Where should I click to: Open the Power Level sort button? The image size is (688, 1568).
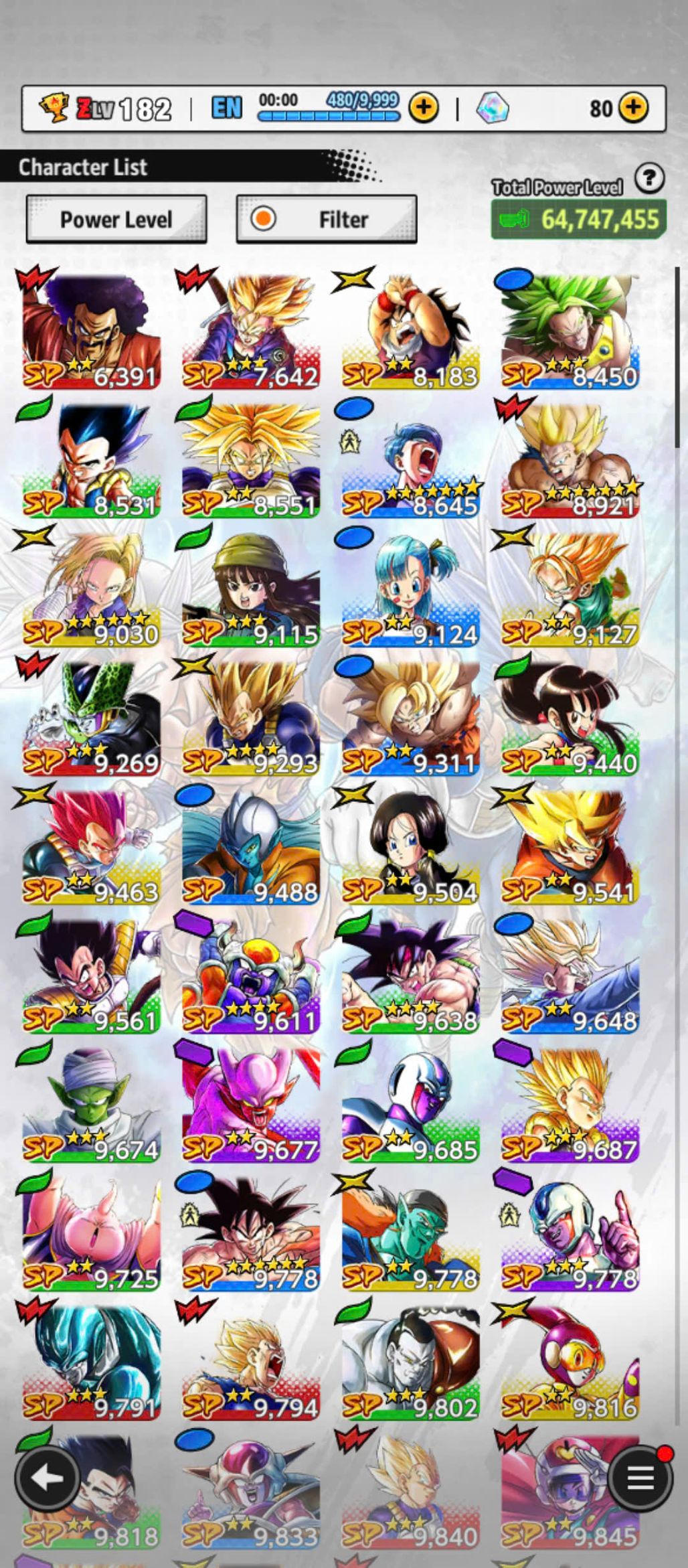pos(116,220)
